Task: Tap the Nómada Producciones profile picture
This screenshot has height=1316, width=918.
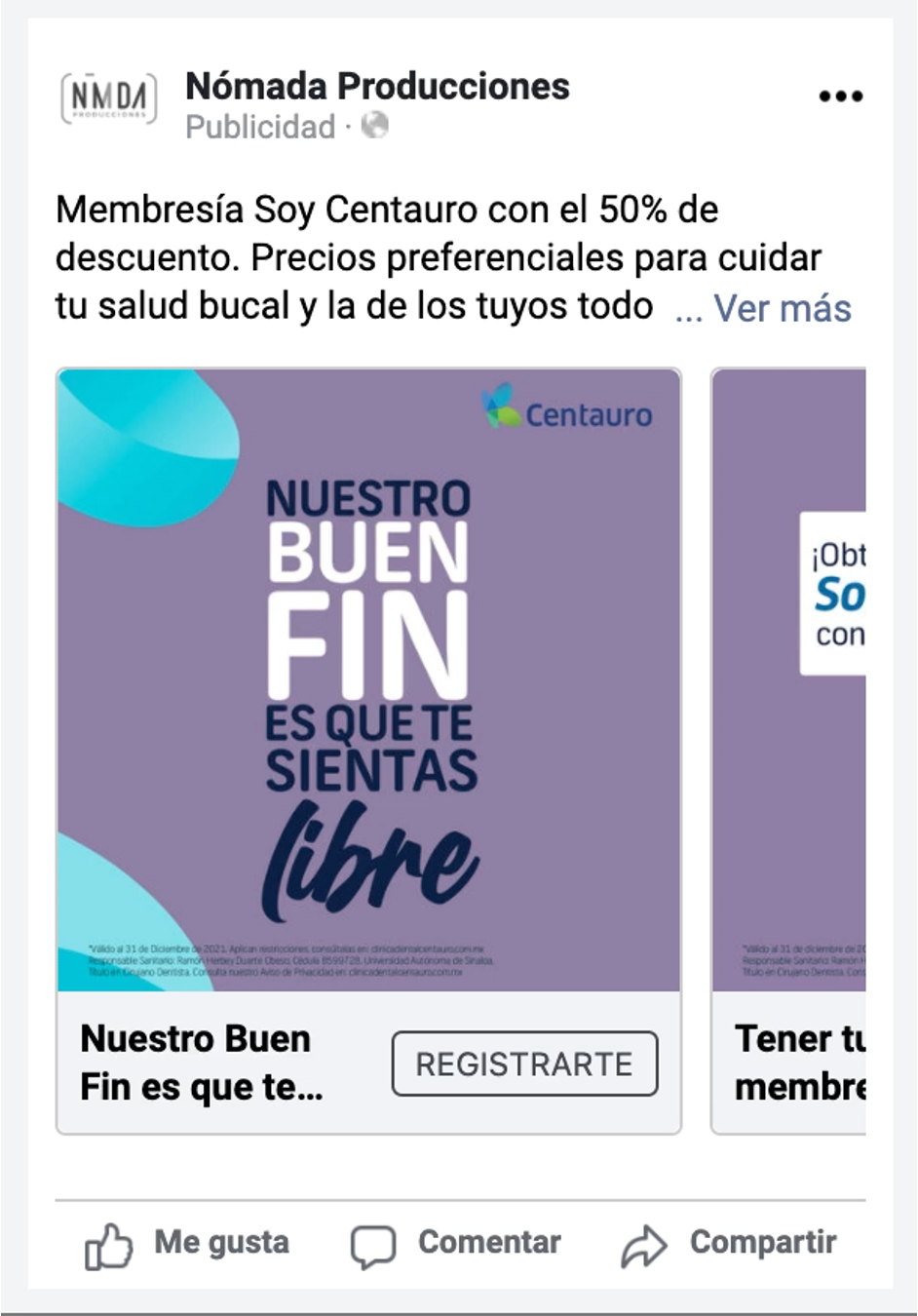Action: [108, 97]
